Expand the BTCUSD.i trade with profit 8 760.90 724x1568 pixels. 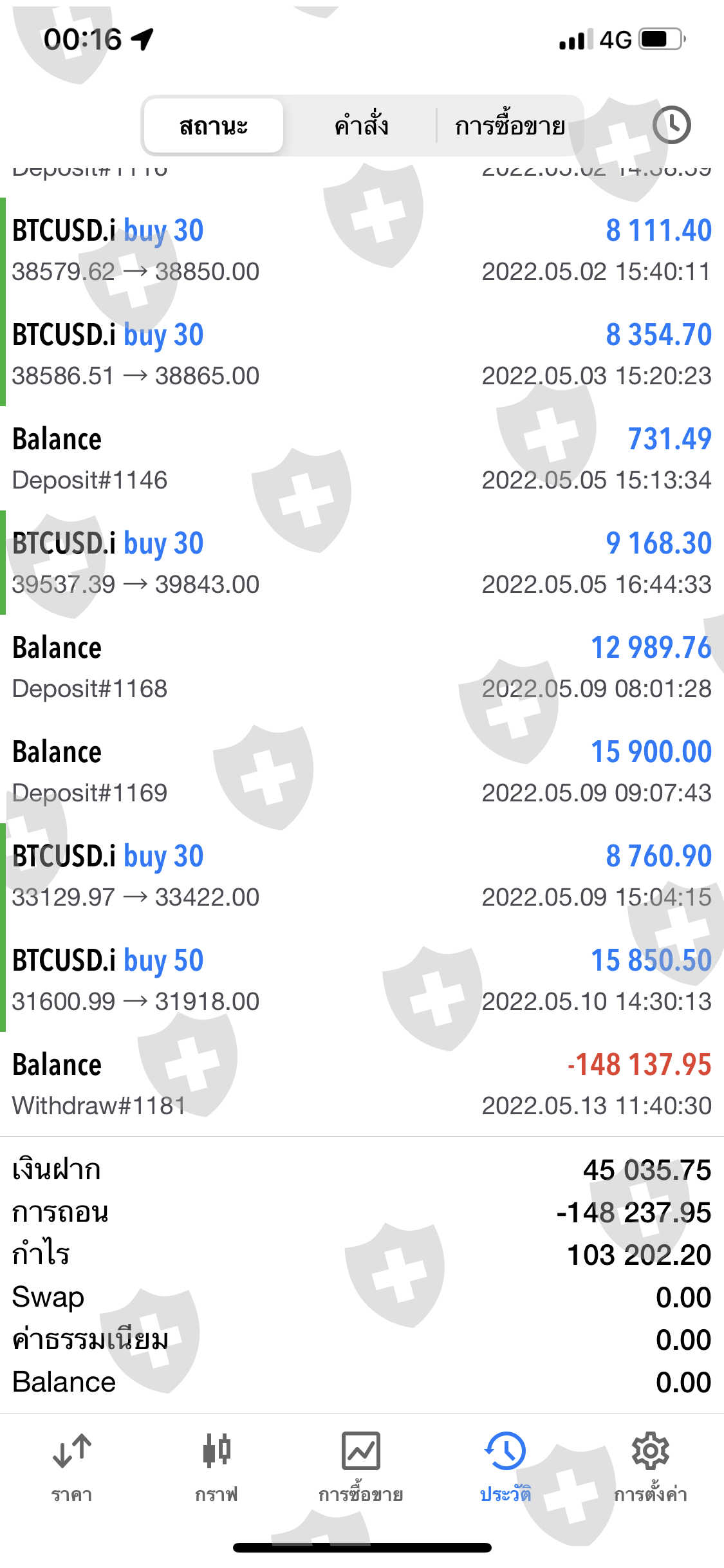tap(362, 875)
